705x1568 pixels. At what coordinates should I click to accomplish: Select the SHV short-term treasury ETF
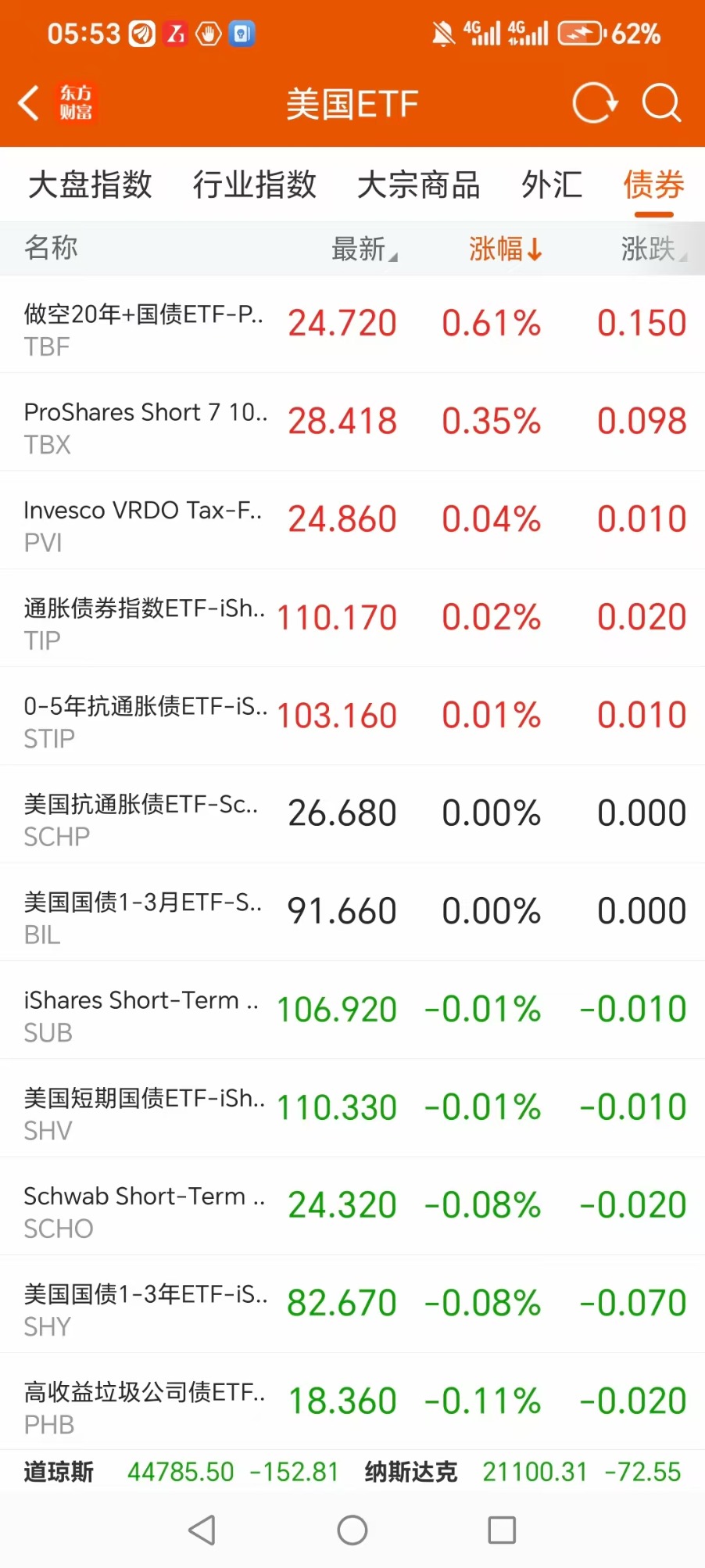pyautogui.click(x=352, y=1108)
